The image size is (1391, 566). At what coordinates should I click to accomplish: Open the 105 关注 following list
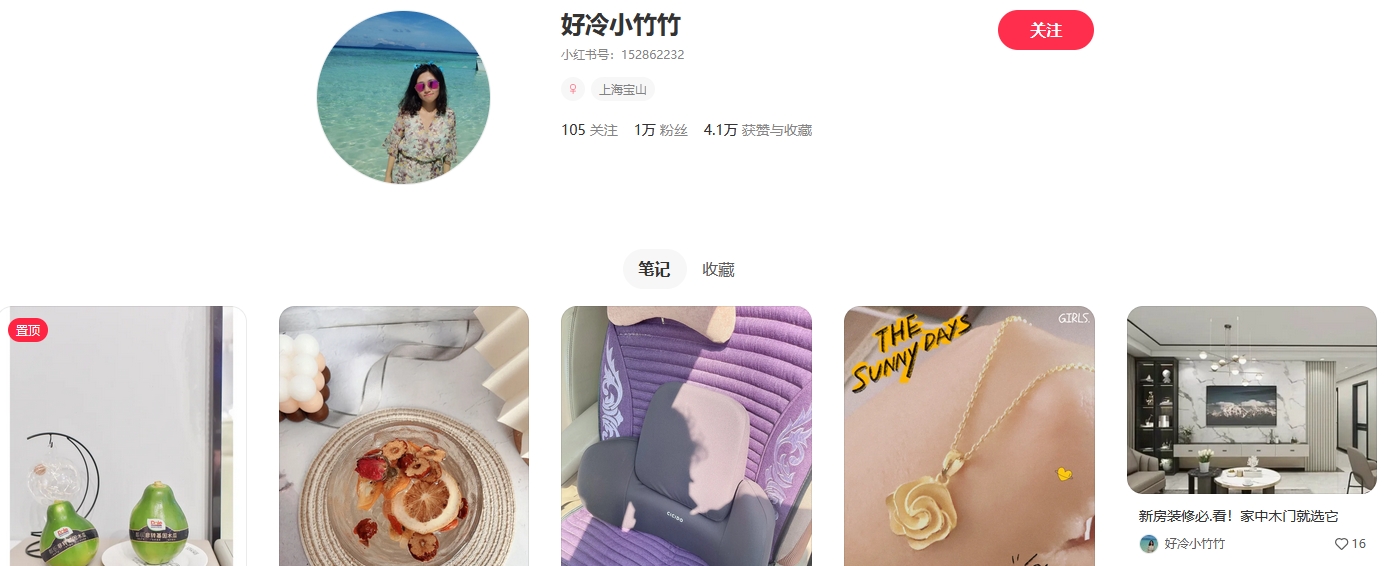(x=589, y=130)
